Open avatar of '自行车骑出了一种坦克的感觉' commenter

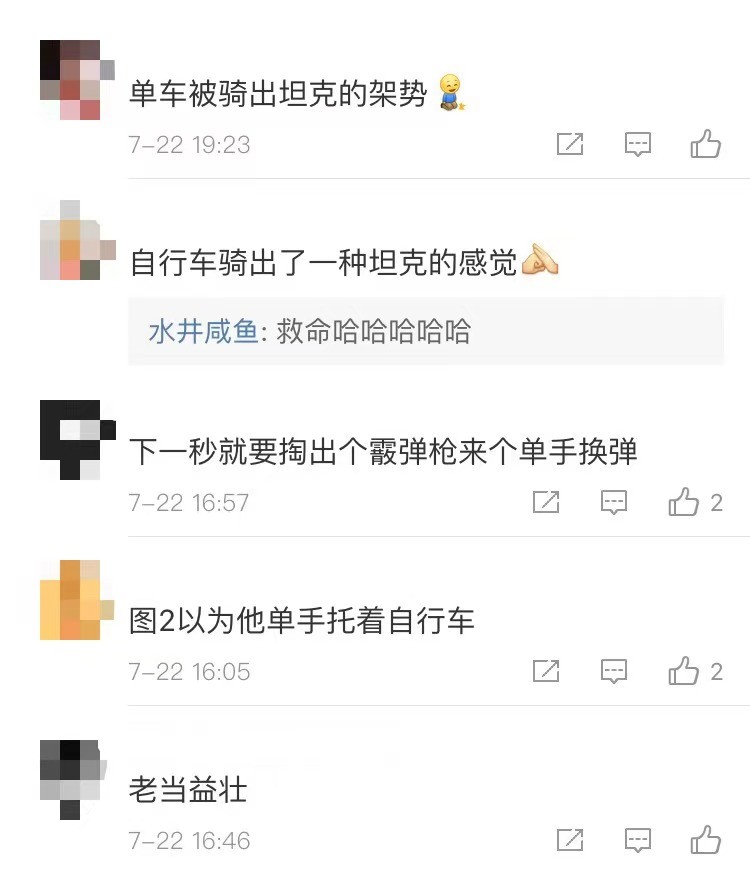point(72,240)
